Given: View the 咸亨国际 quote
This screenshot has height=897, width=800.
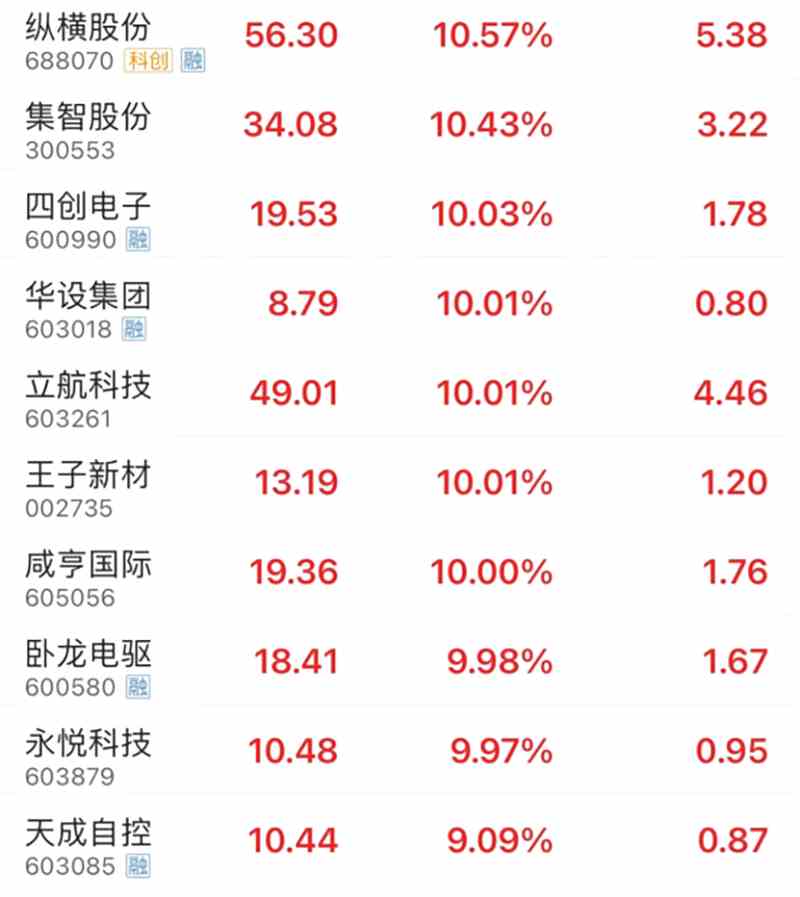Looking at the screenshot, I should 88,566.
